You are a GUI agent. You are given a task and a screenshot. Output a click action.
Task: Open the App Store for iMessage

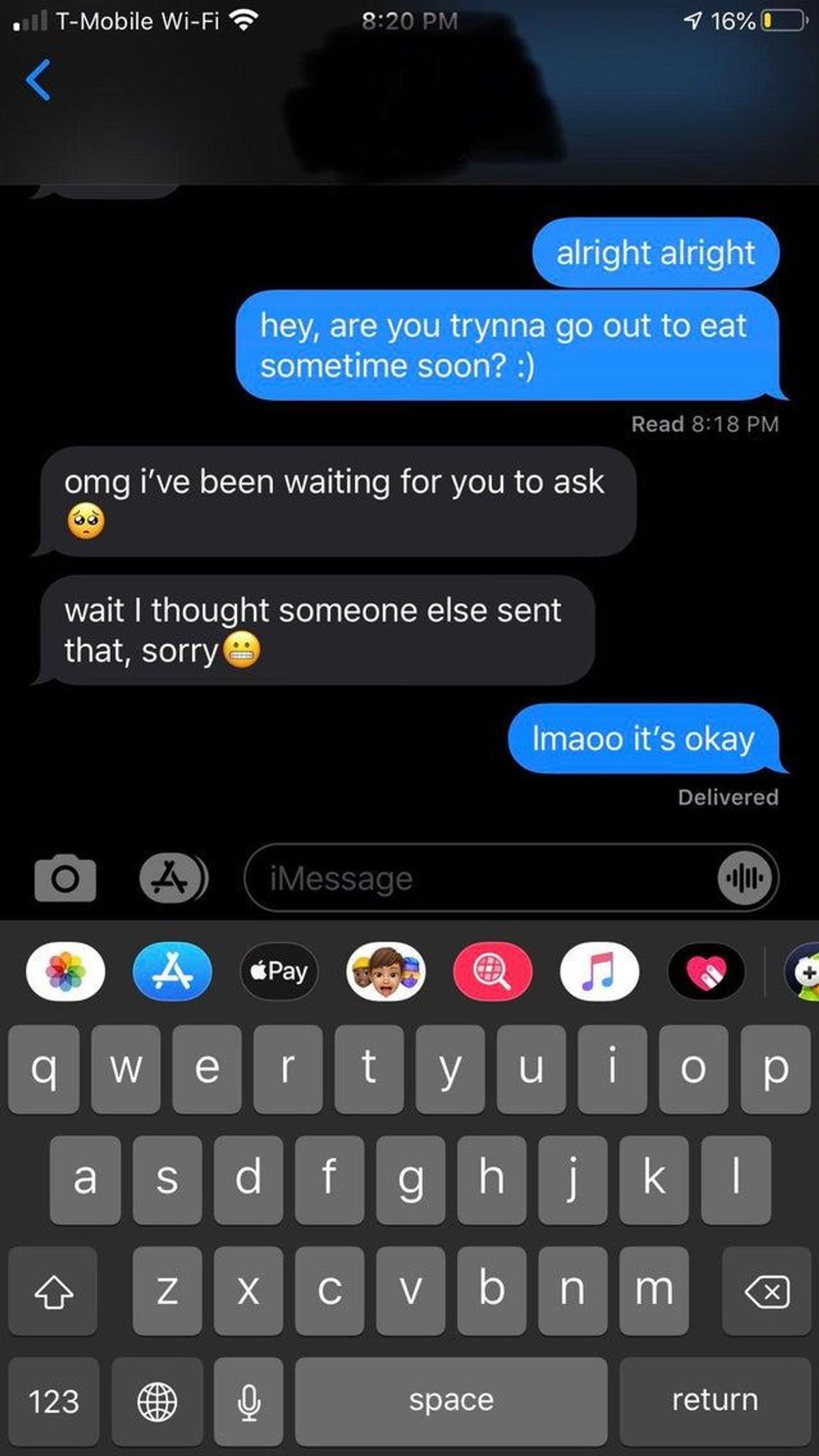(x=172, y=972)
